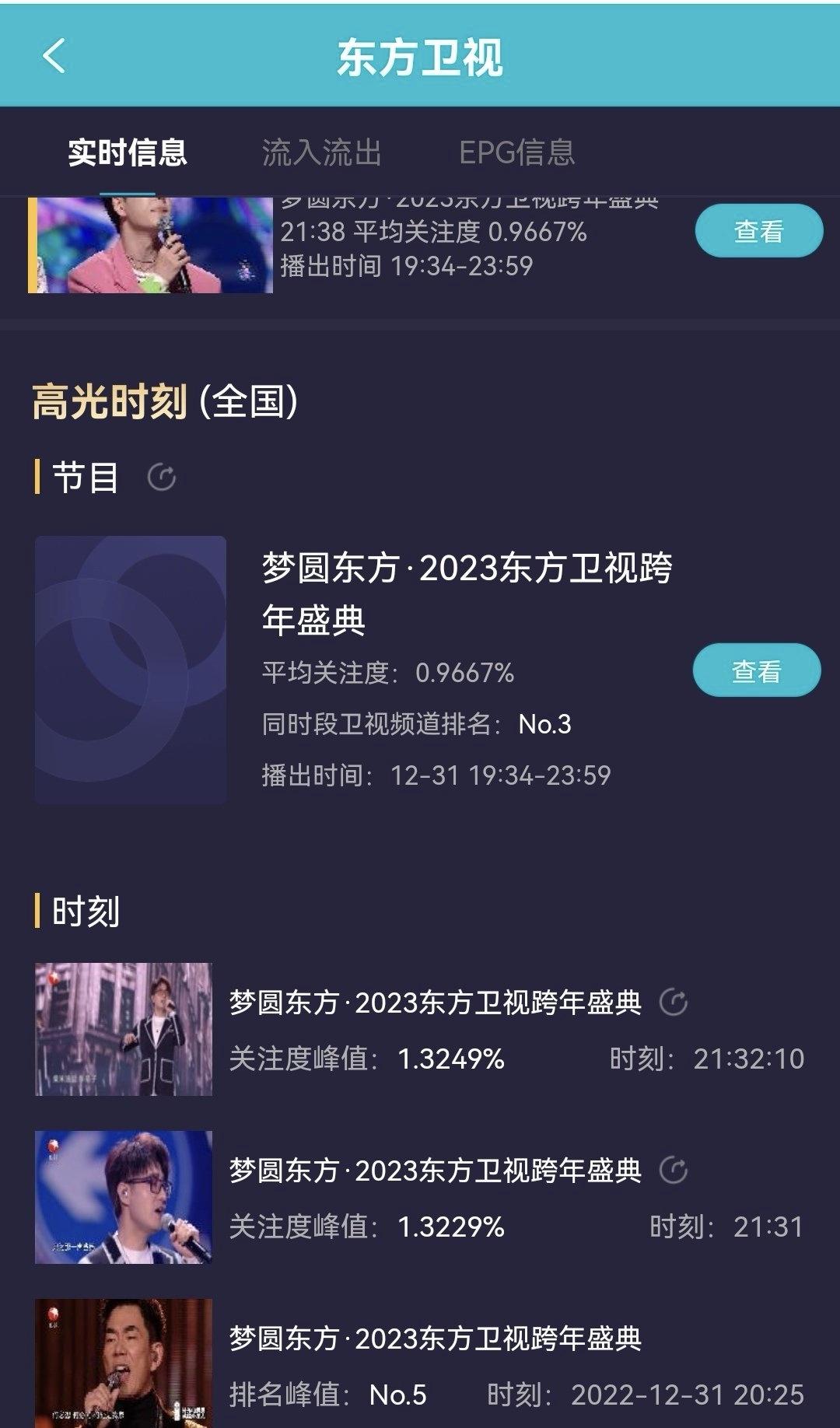Switch to EPG信息 tab
The width and height of the screenshot is (840, 1428).
pos(516,152)
